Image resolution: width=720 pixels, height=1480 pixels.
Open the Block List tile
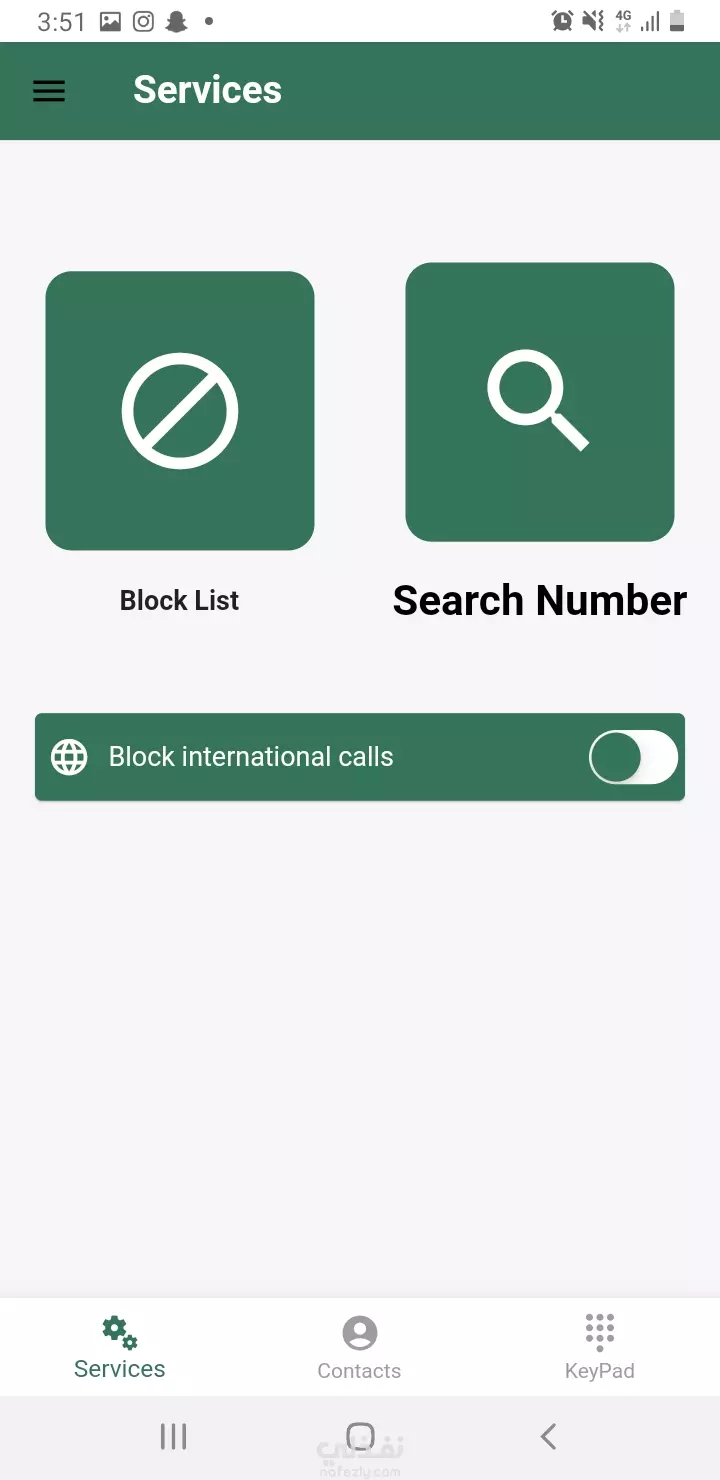[x=180, y=411]
